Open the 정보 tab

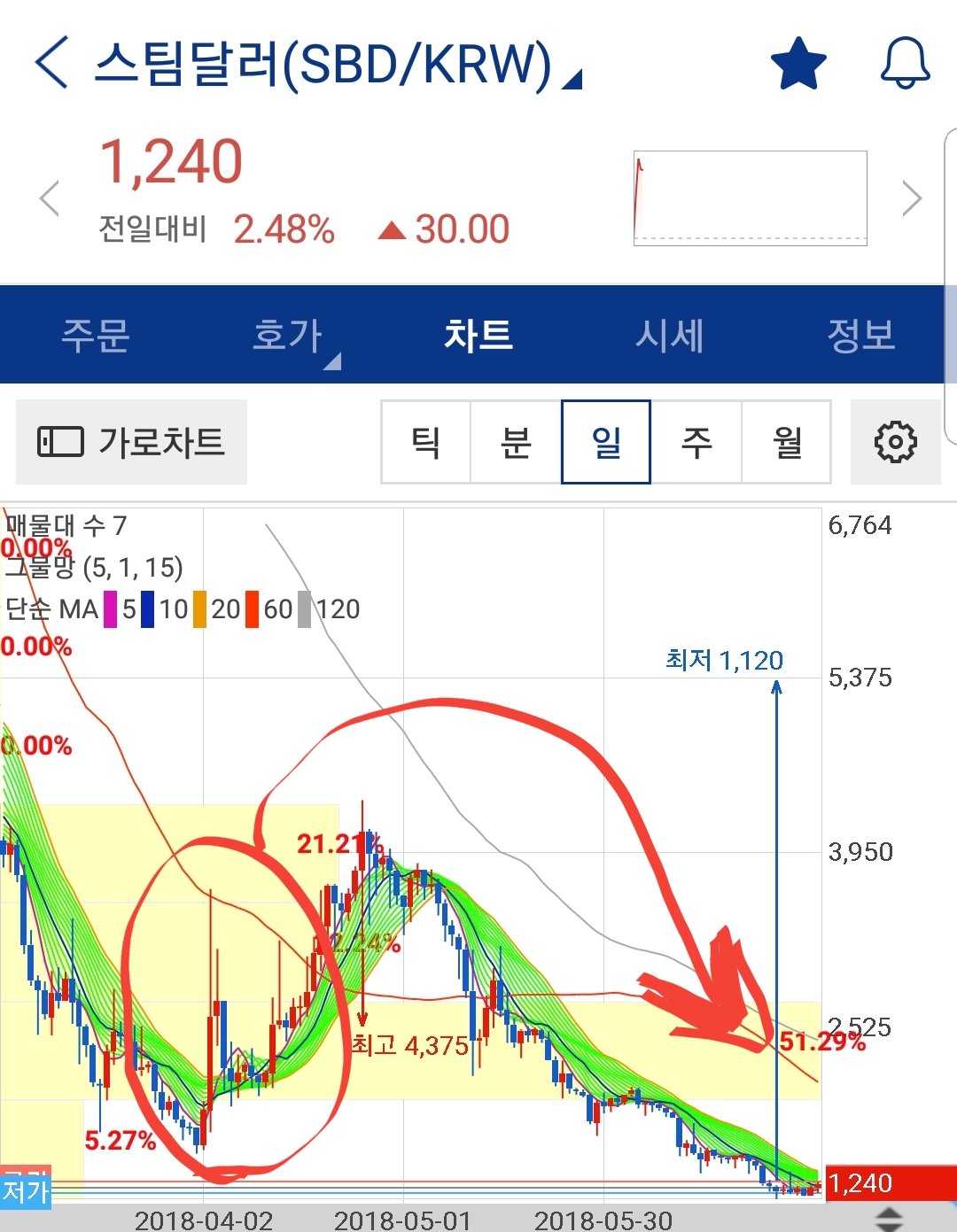pyautogui.click(x=860, y=335)
